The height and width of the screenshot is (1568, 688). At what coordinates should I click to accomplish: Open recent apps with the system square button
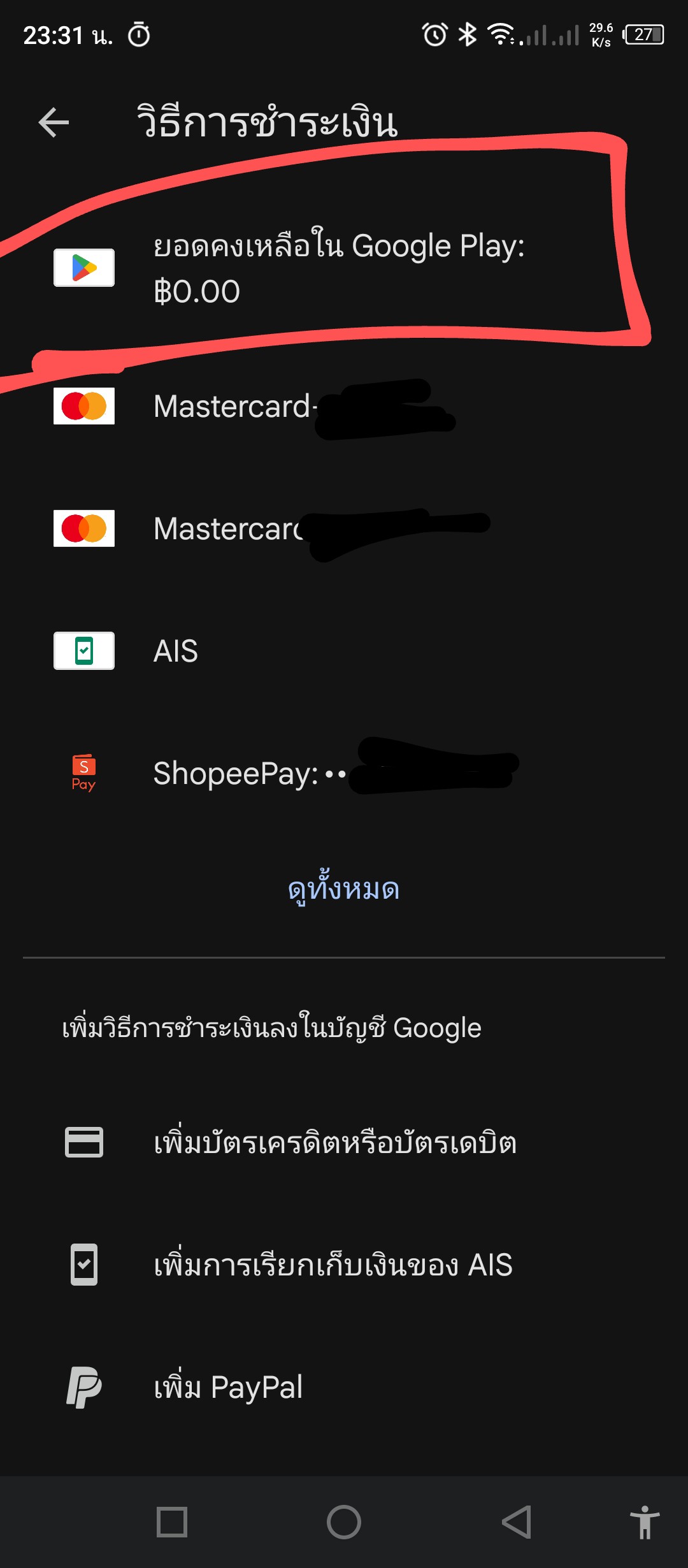[172, 1522]
